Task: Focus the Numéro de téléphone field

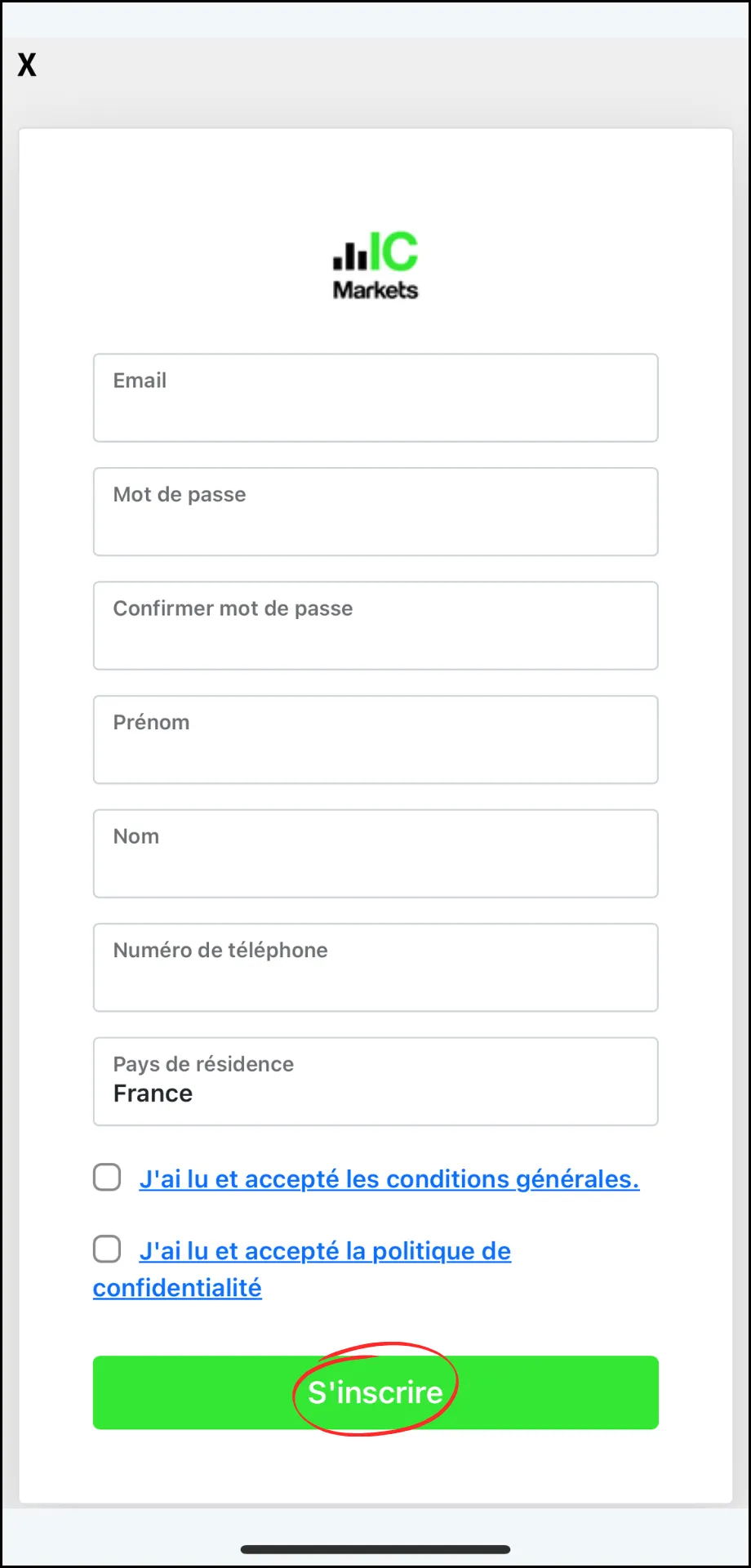Action: coord(375,968)
